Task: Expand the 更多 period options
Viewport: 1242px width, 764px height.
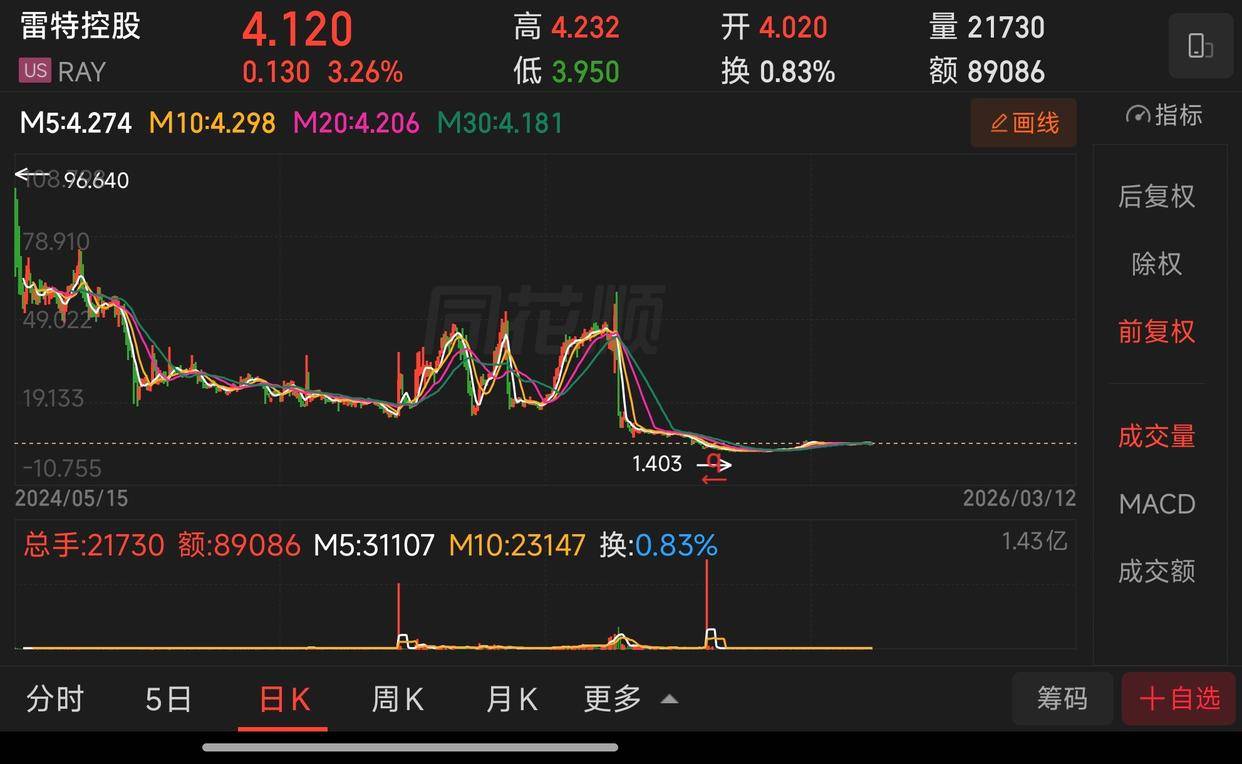Action: pyautogui.click(x=630, y=699)
